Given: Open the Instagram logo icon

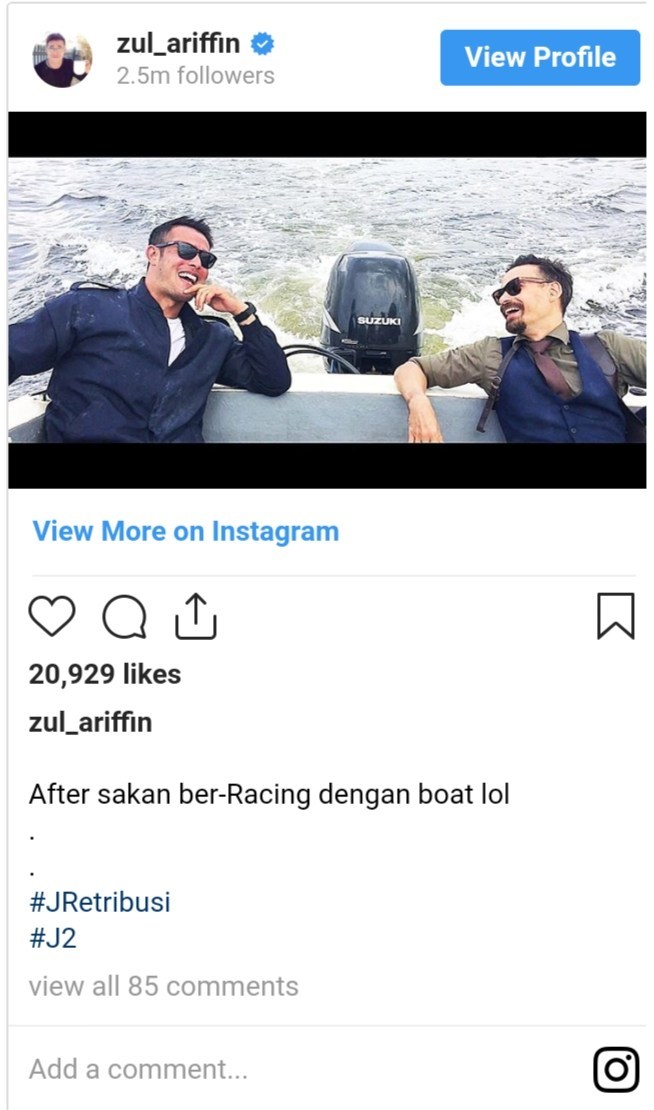Looking at the screenshot, I should pyautogui.click(x=616, y=1069).
